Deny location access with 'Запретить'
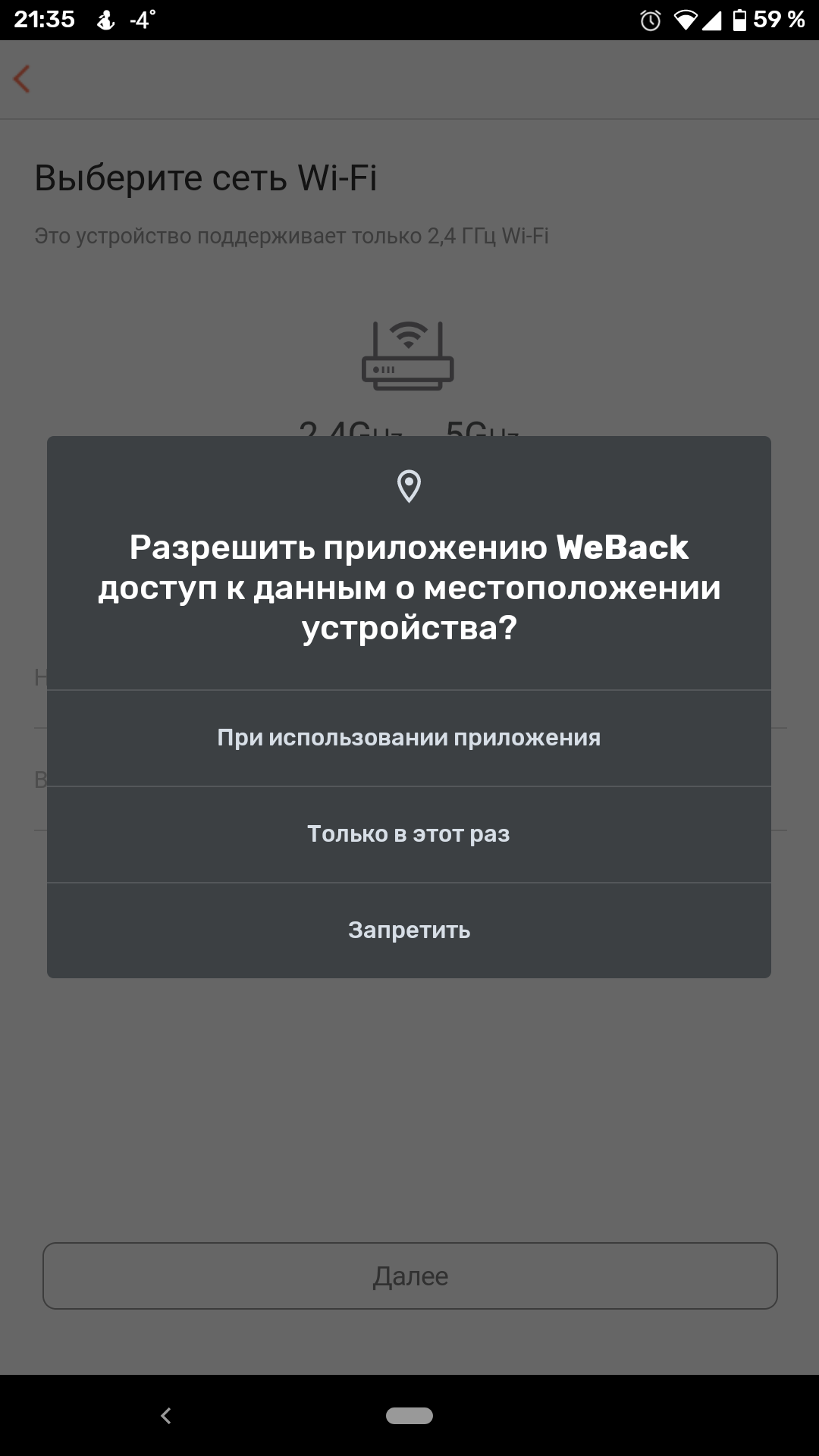Viewport: 819px width, 1456px height. point(409,930)
